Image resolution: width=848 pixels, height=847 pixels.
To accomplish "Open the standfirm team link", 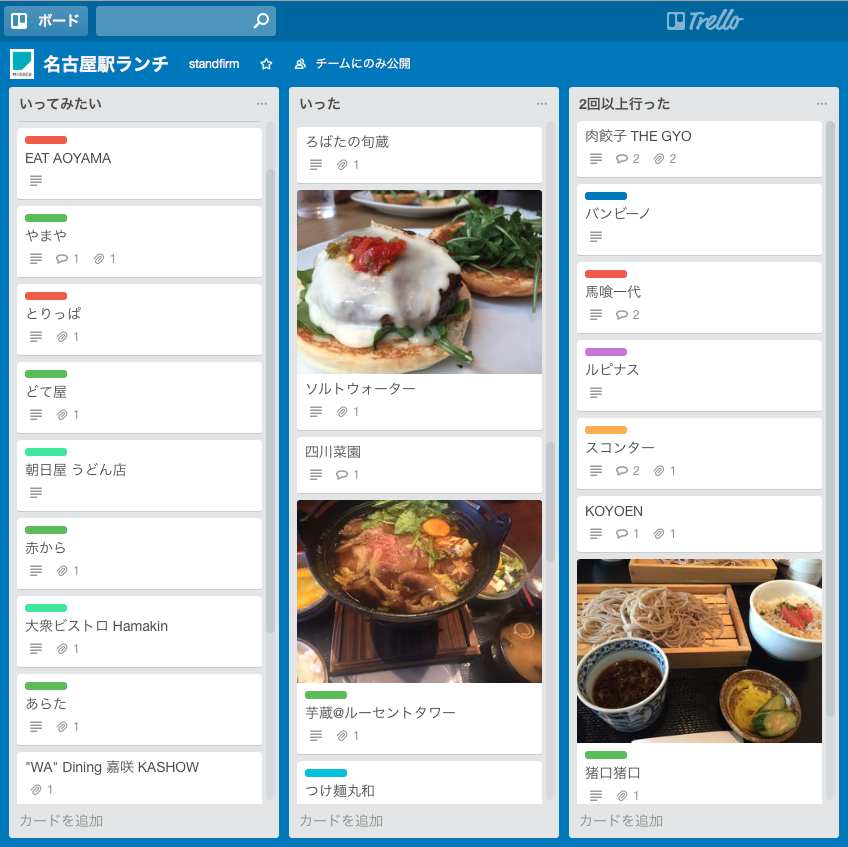I will 214,64.
